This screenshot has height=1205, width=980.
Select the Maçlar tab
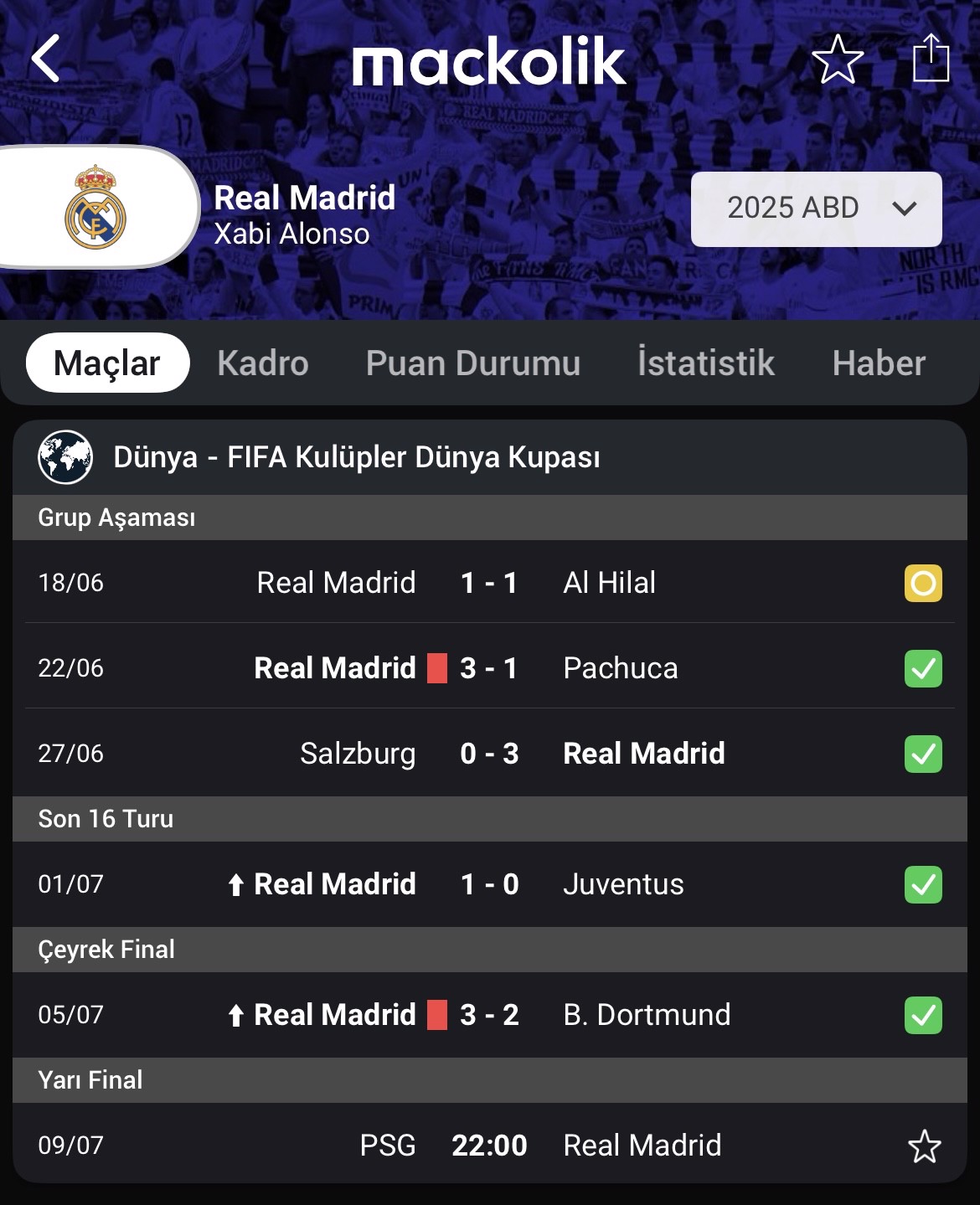[107, 363]
